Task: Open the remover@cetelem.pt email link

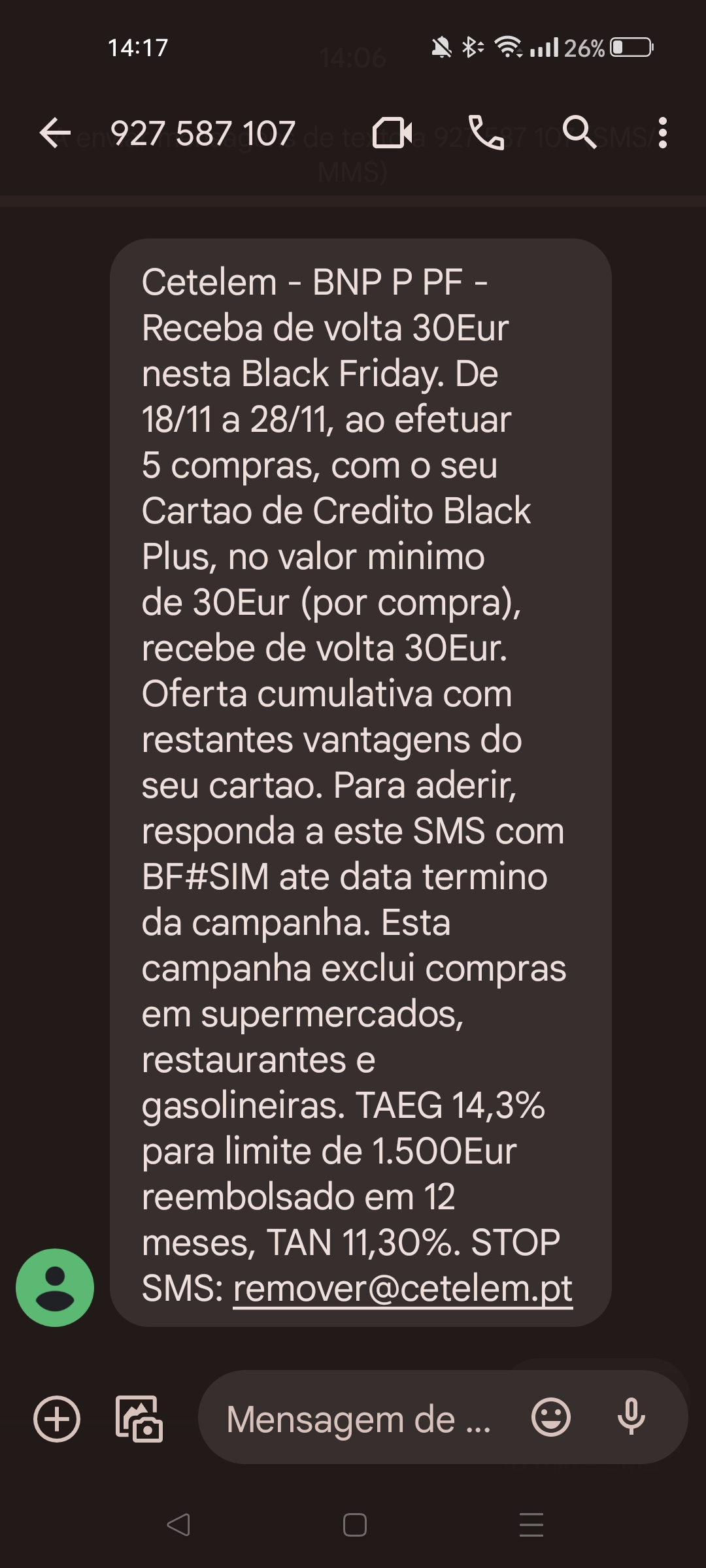Action: point(402,1288)
